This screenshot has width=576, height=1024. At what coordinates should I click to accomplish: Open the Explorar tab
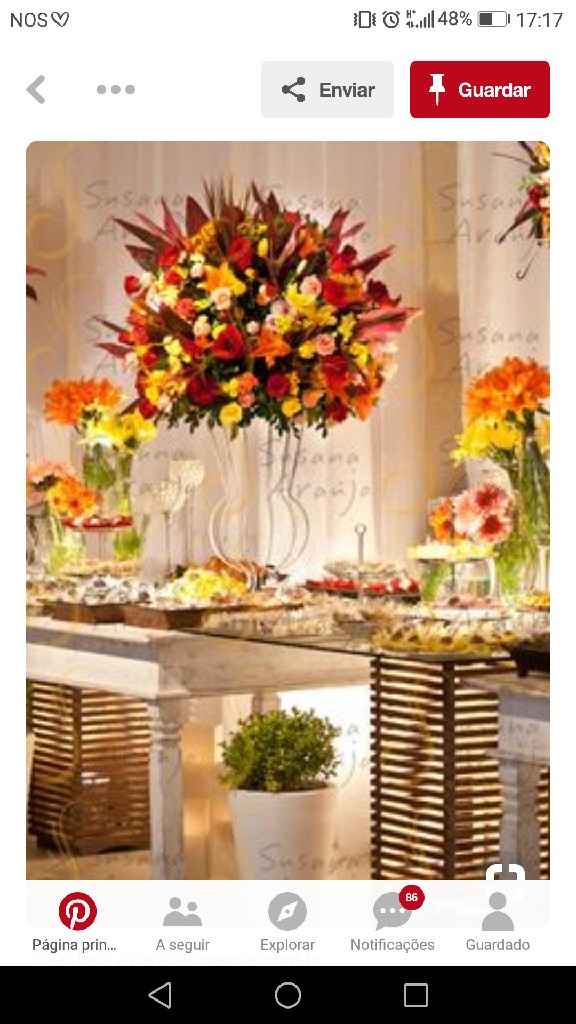coord(287,922)
